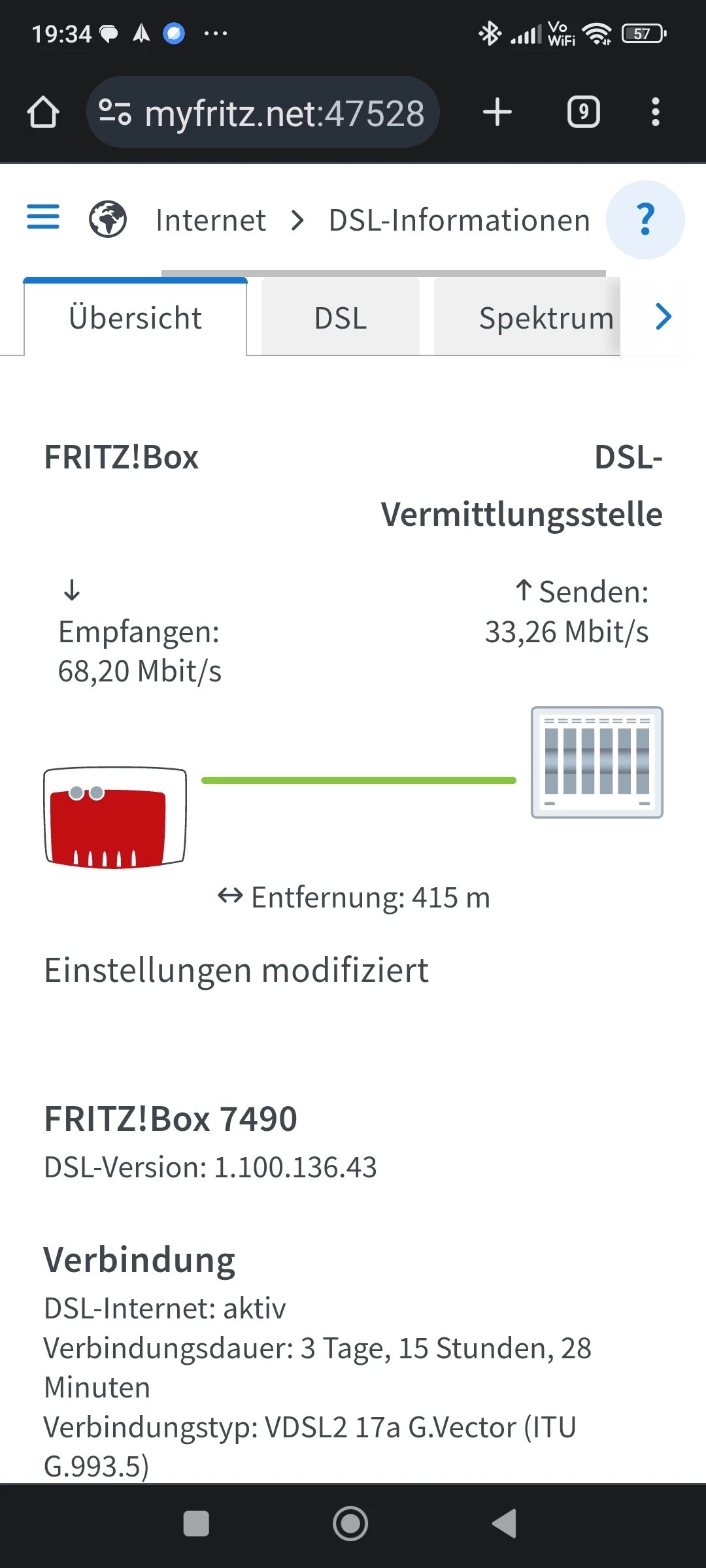Open a new browser tab
The width and height of the screenshot is (706, 1568).
(x=497, y=112)
